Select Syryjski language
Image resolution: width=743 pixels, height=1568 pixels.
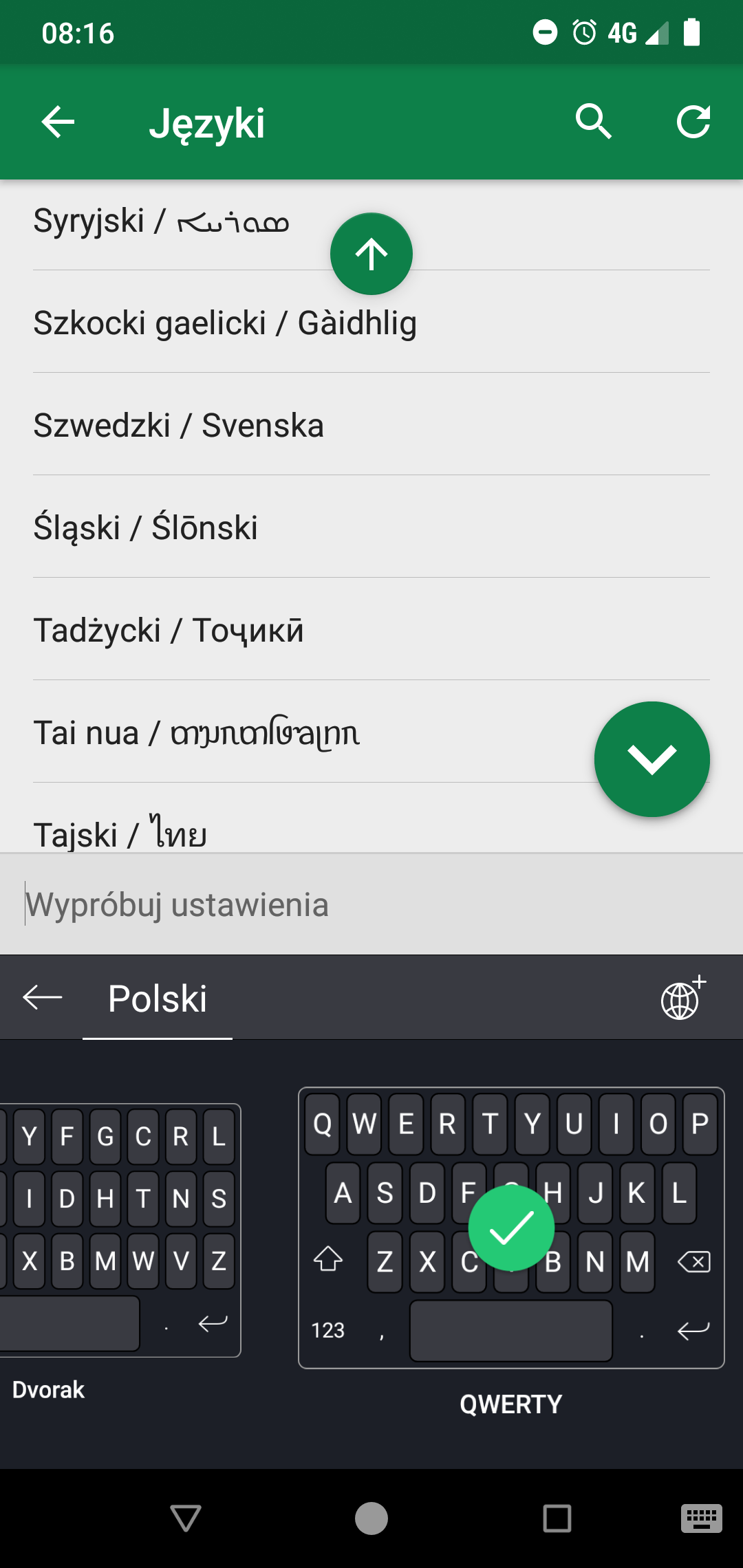(161, 222)
